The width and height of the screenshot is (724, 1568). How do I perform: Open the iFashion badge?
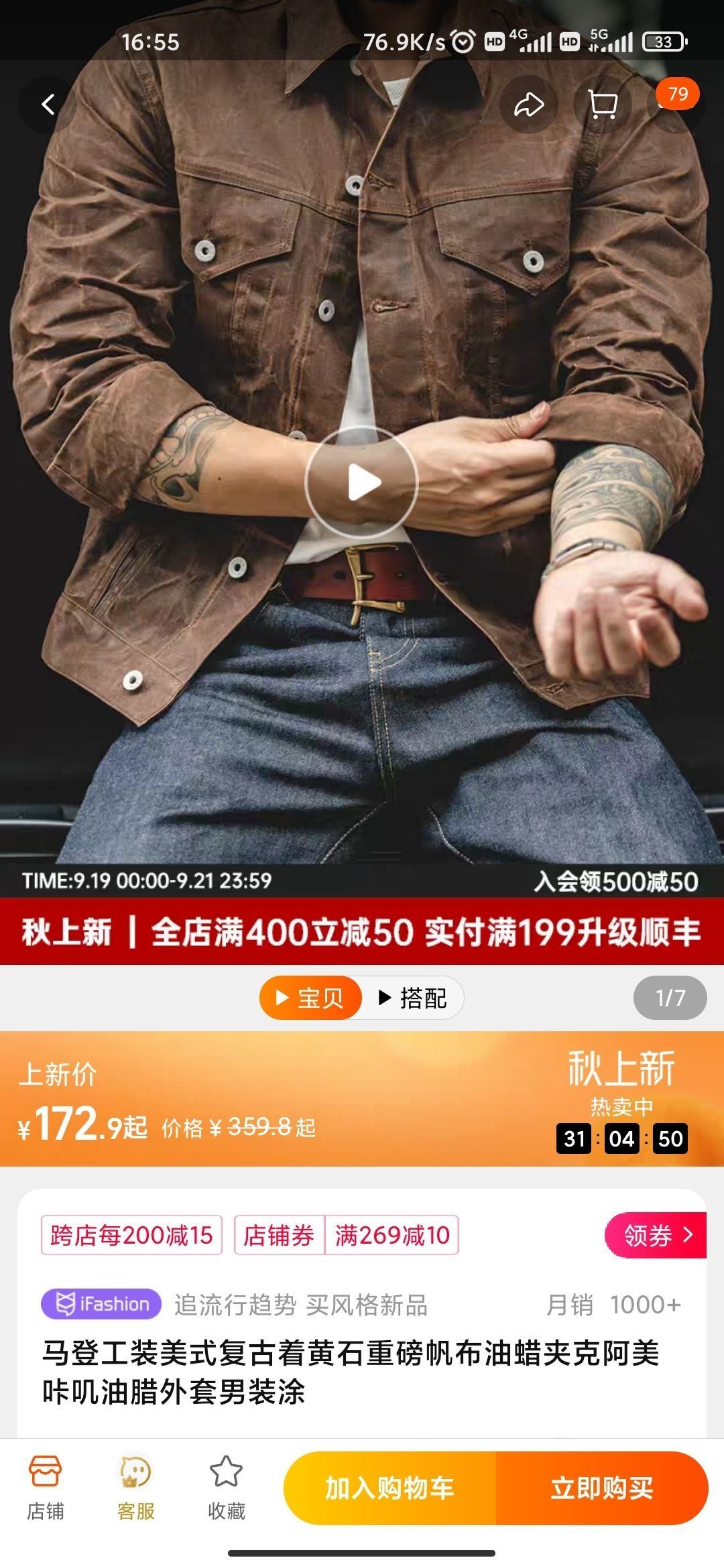point(101,1305)
